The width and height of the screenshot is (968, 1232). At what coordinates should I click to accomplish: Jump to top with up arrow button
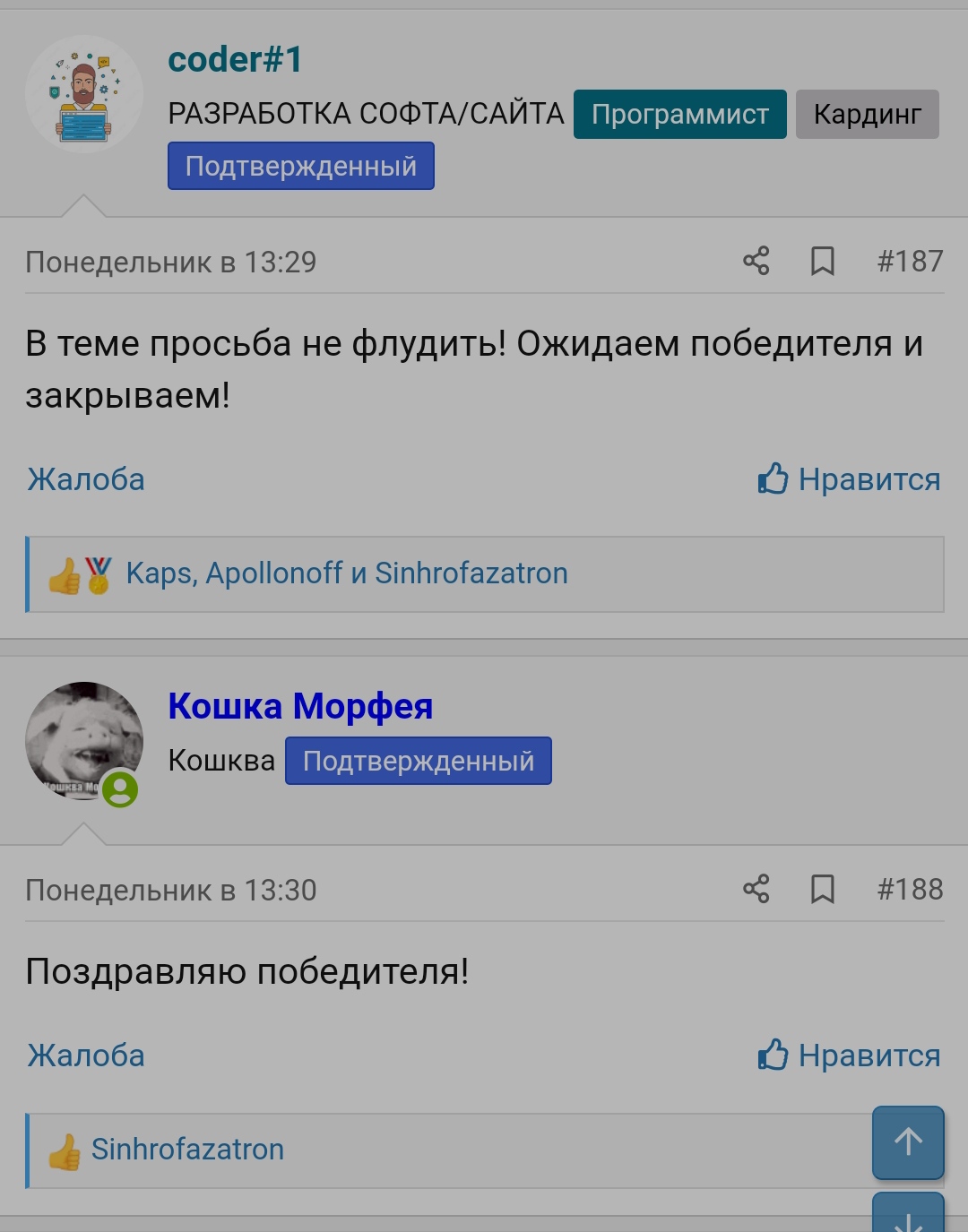pos(908,1142)
